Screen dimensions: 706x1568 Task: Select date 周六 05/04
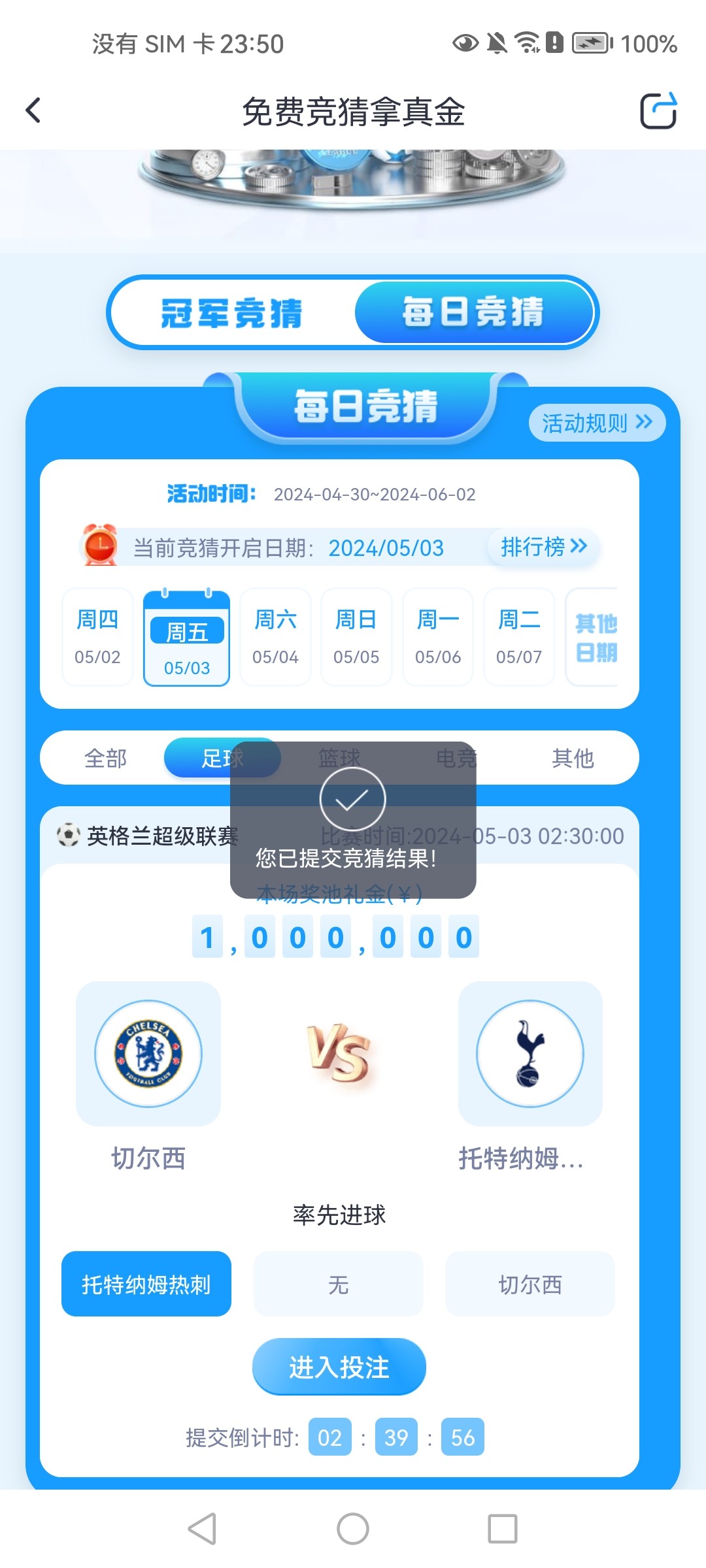[x=275, y=636]
